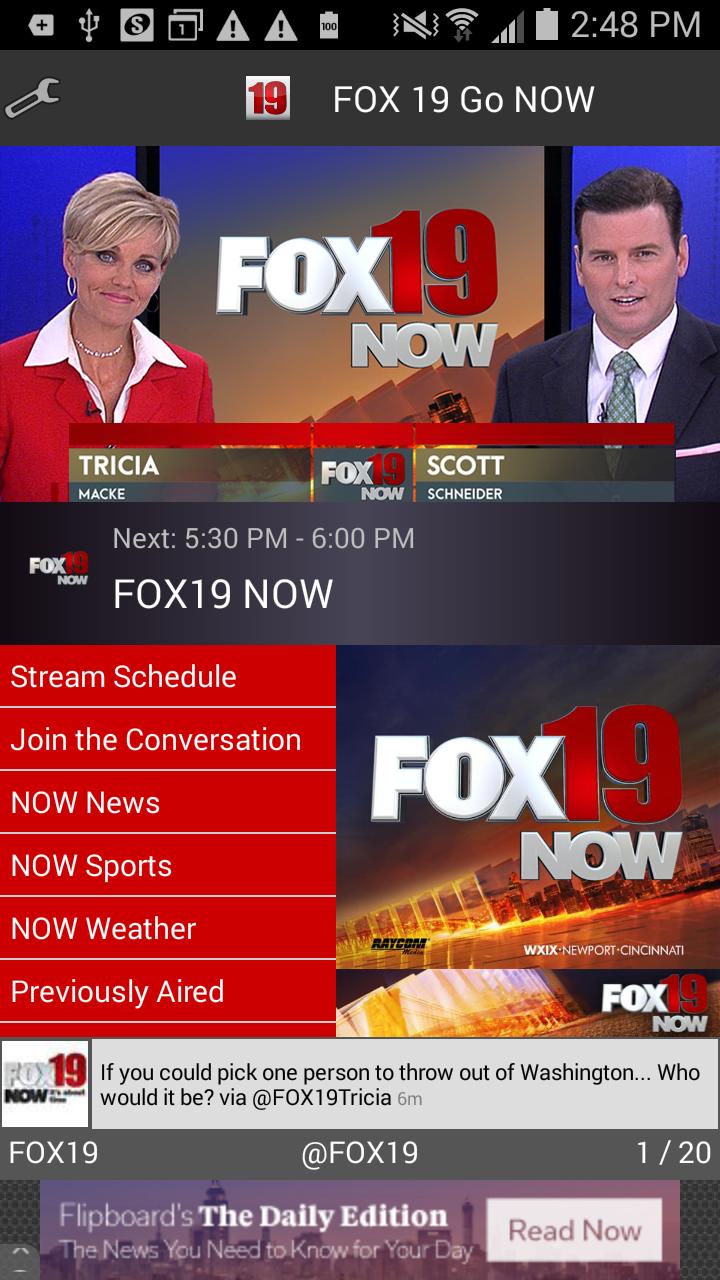Open NOW Sports section
This screenshot has height=1280, width=720.
(168, 865)
